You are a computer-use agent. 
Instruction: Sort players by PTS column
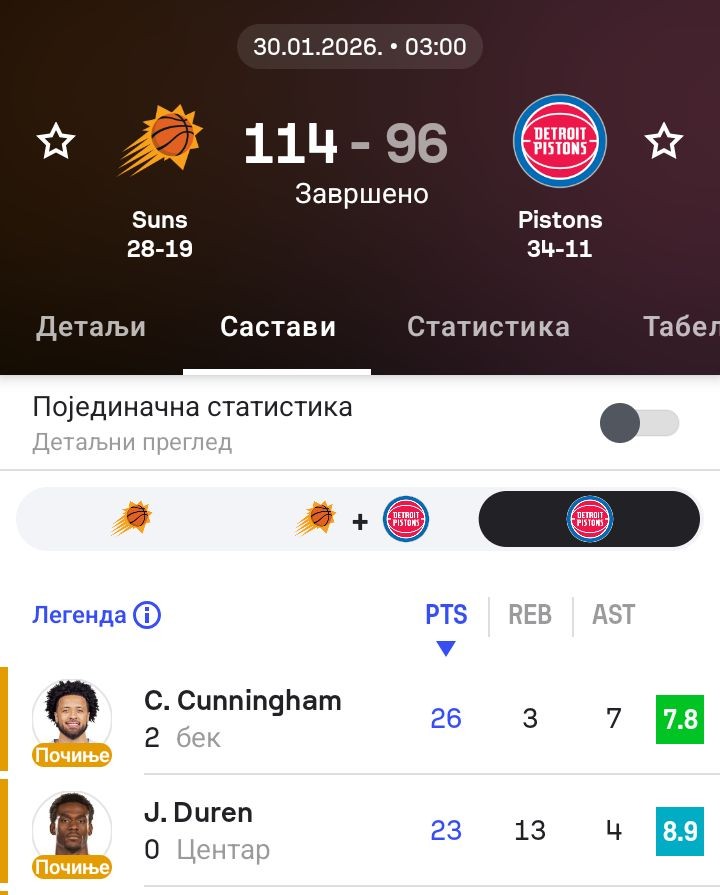tap(446, 615)
